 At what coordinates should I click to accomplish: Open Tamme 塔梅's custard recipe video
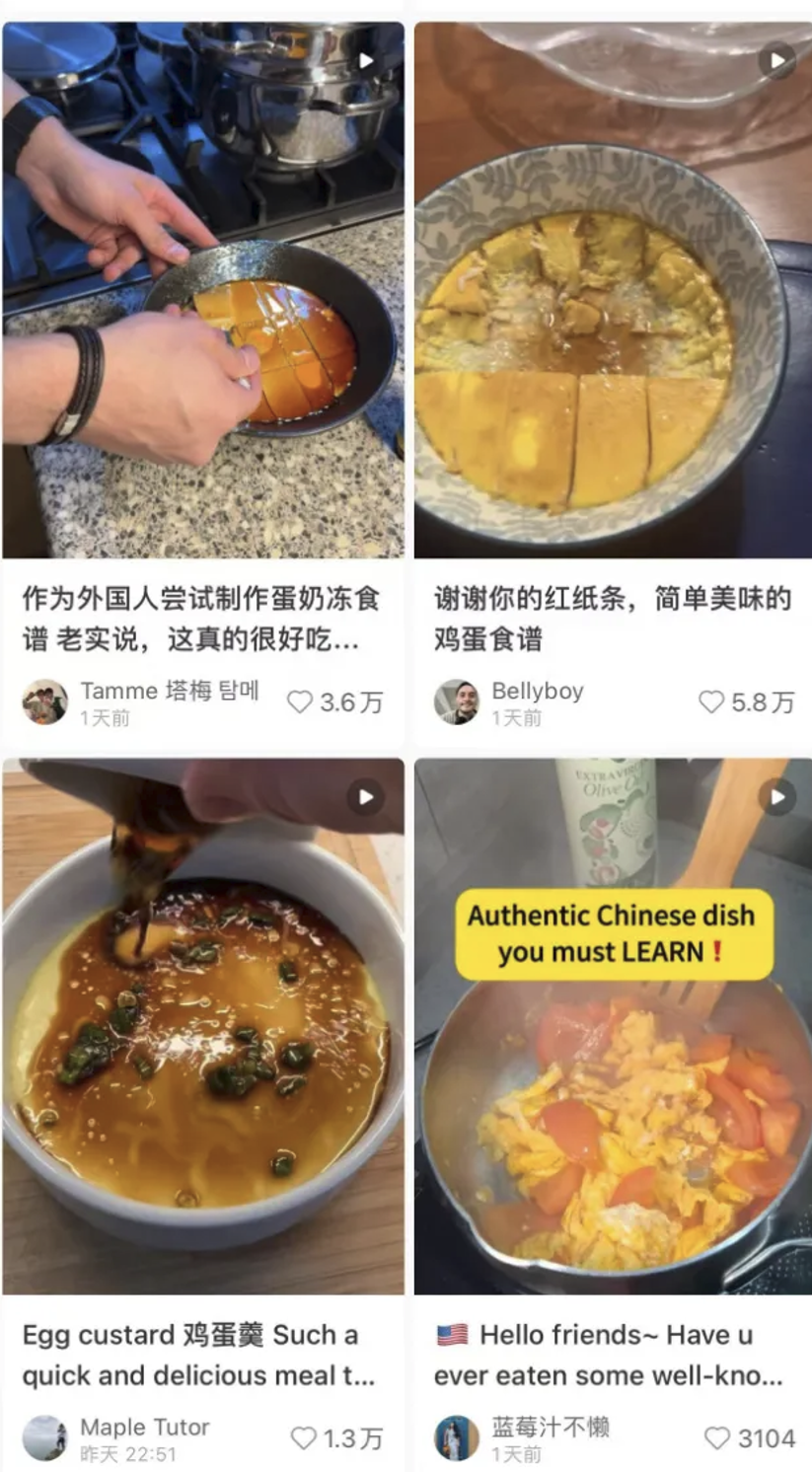(203, 290)
